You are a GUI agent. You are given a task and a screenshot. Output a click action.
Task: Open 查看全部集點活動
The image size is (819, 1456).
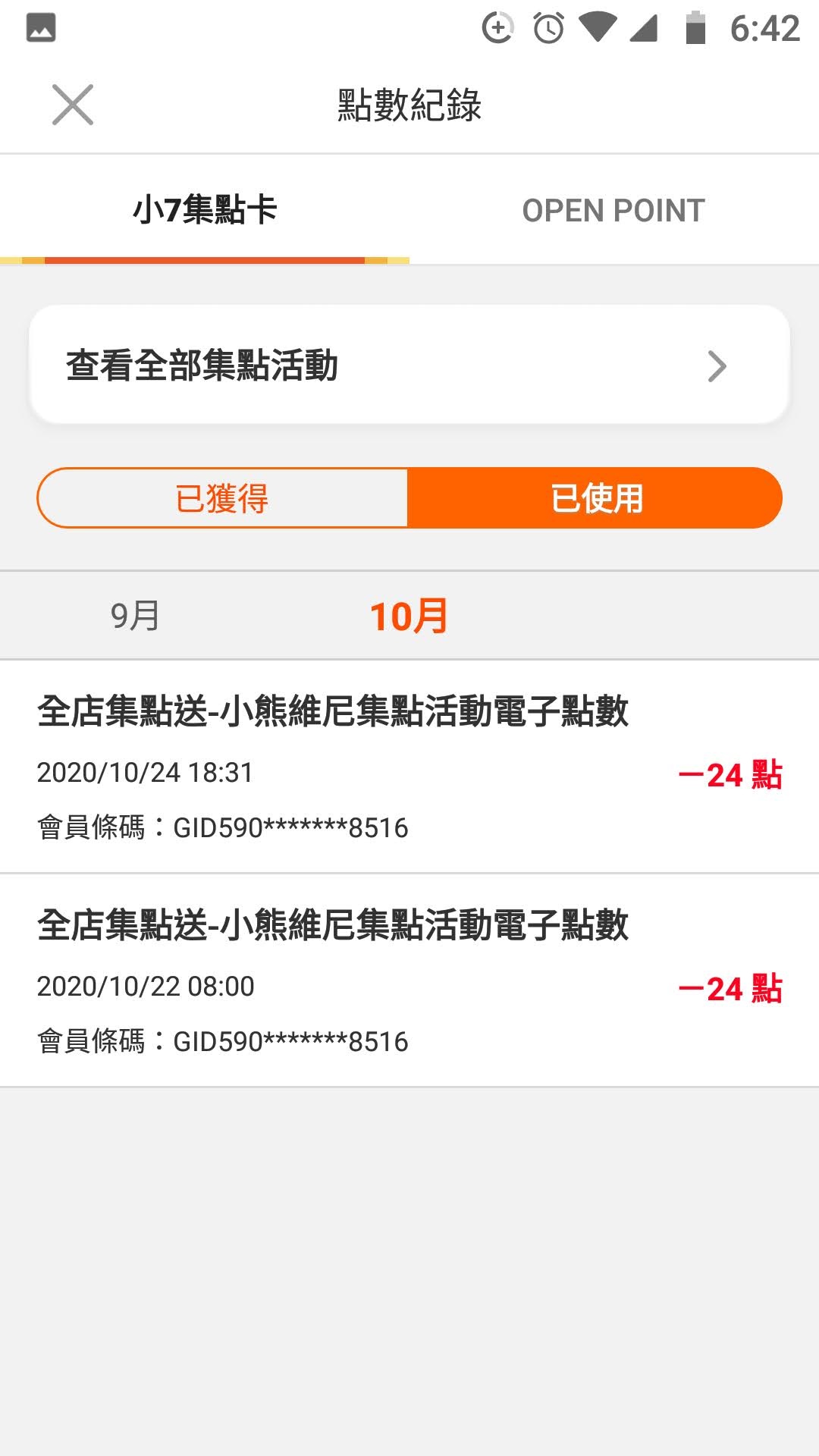[x=409, y=365]
